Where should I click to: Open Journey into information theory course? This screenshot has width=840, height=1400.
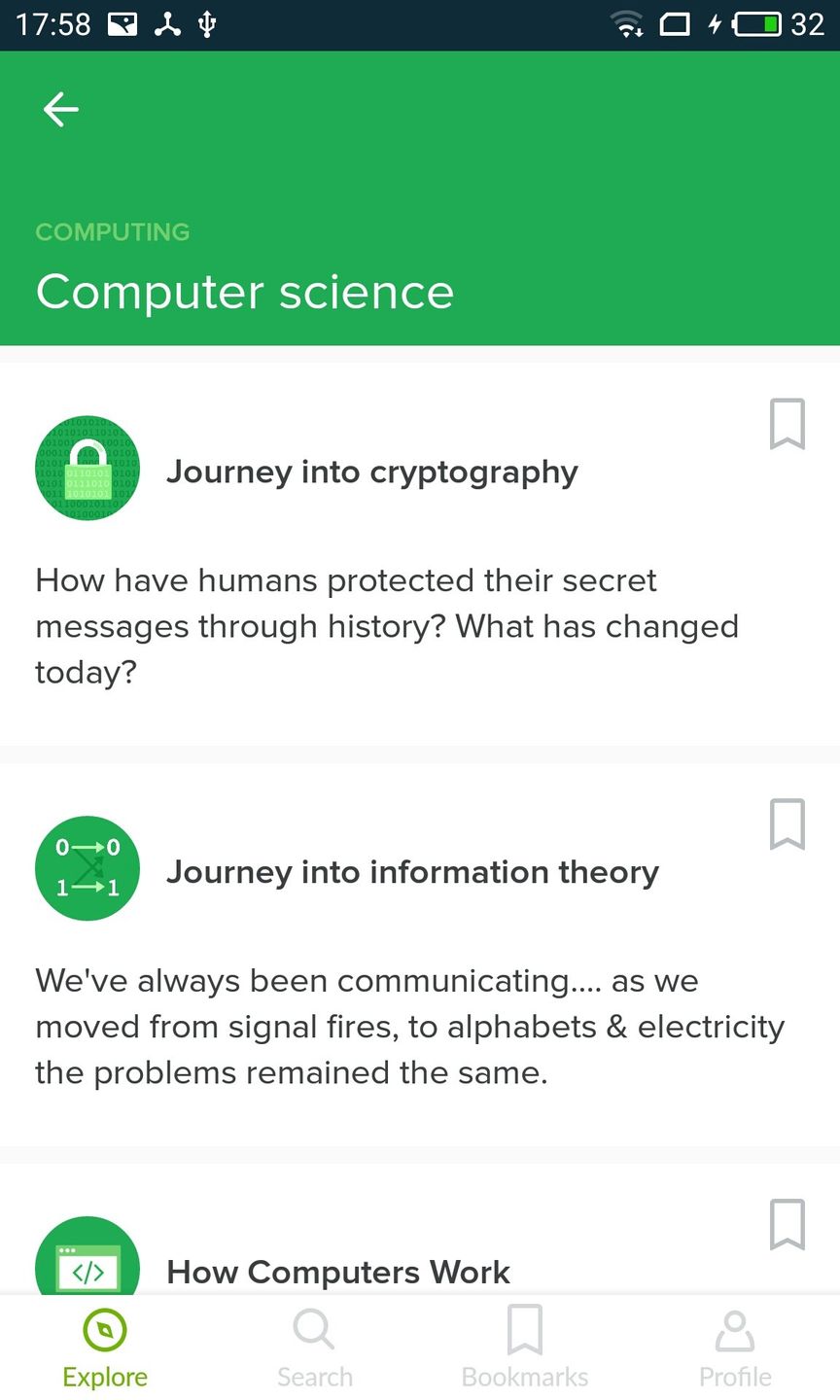[412, 873]
